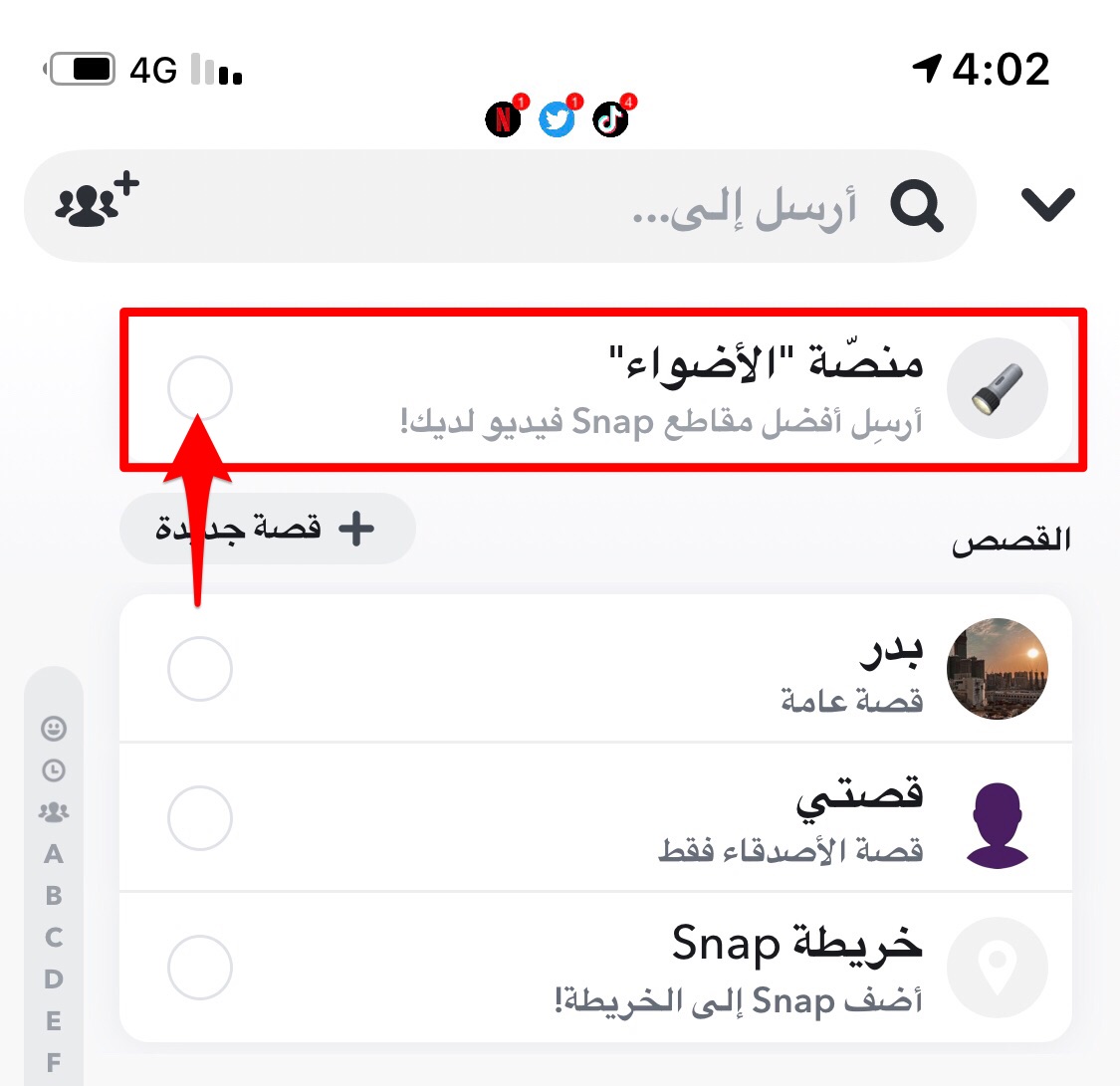Collapse the send-to screen with the down chevron
Viewport: 1120px width, 1086px height.
[x=1047, y=205]
